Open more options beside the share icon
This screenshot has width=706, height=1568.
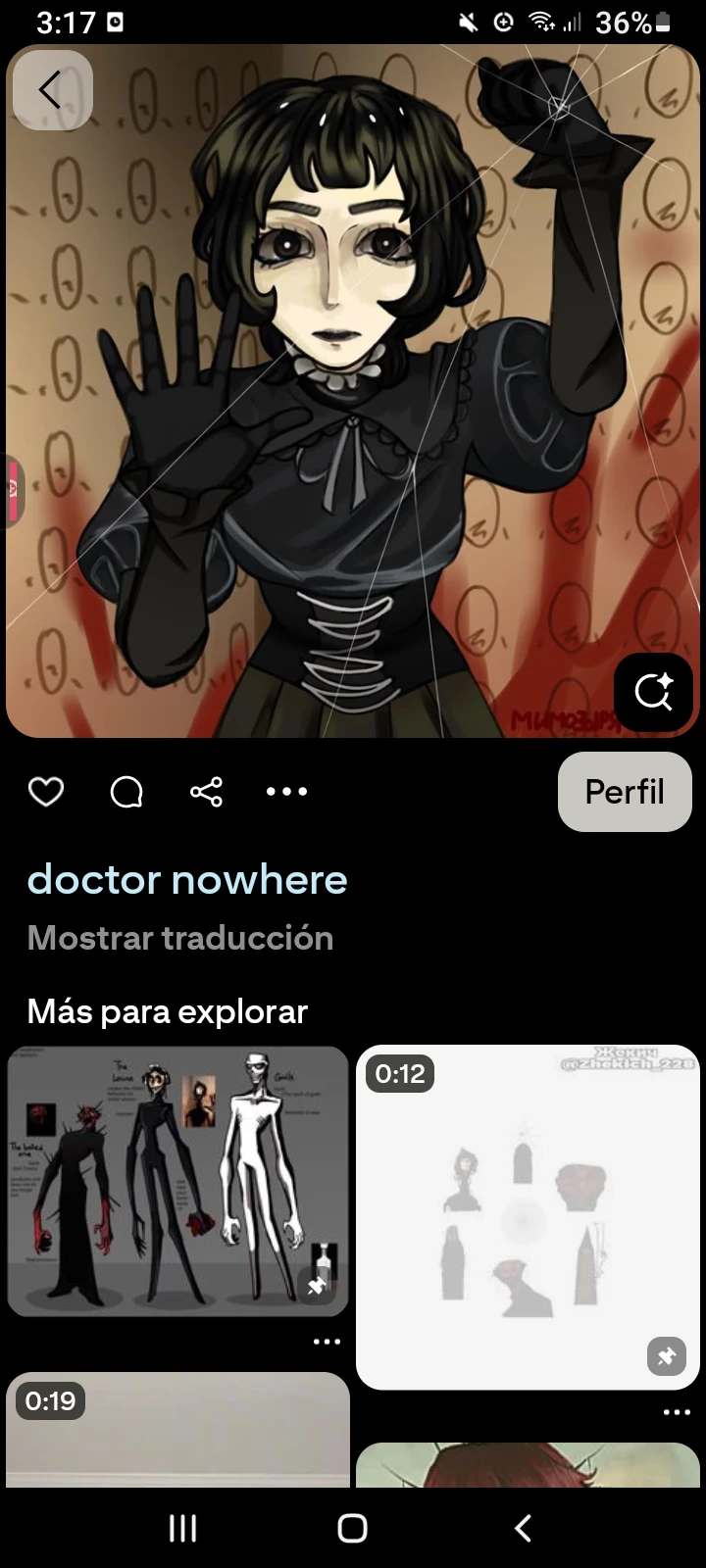pos(286,791)
